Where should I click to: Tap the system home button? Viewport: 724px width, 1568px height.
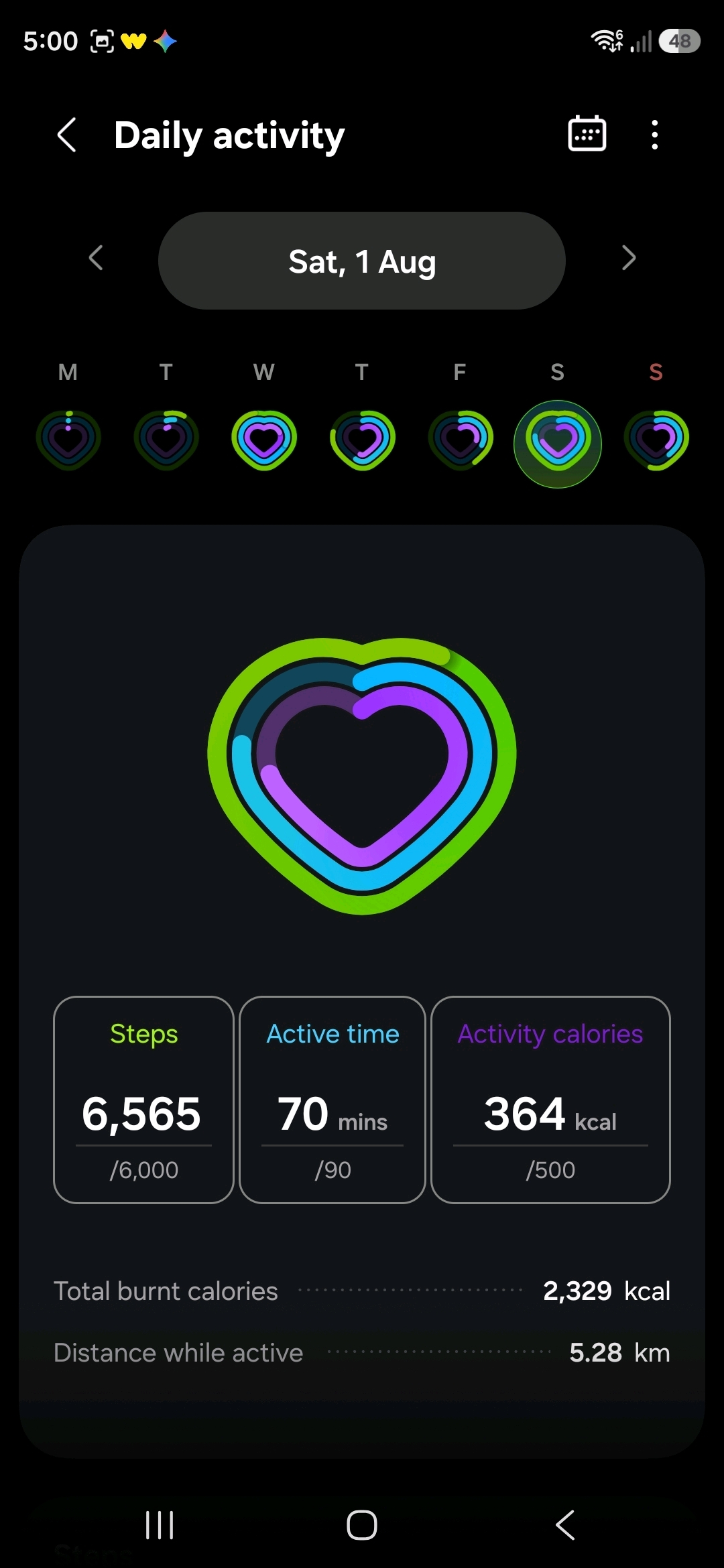coord(362,1525)
